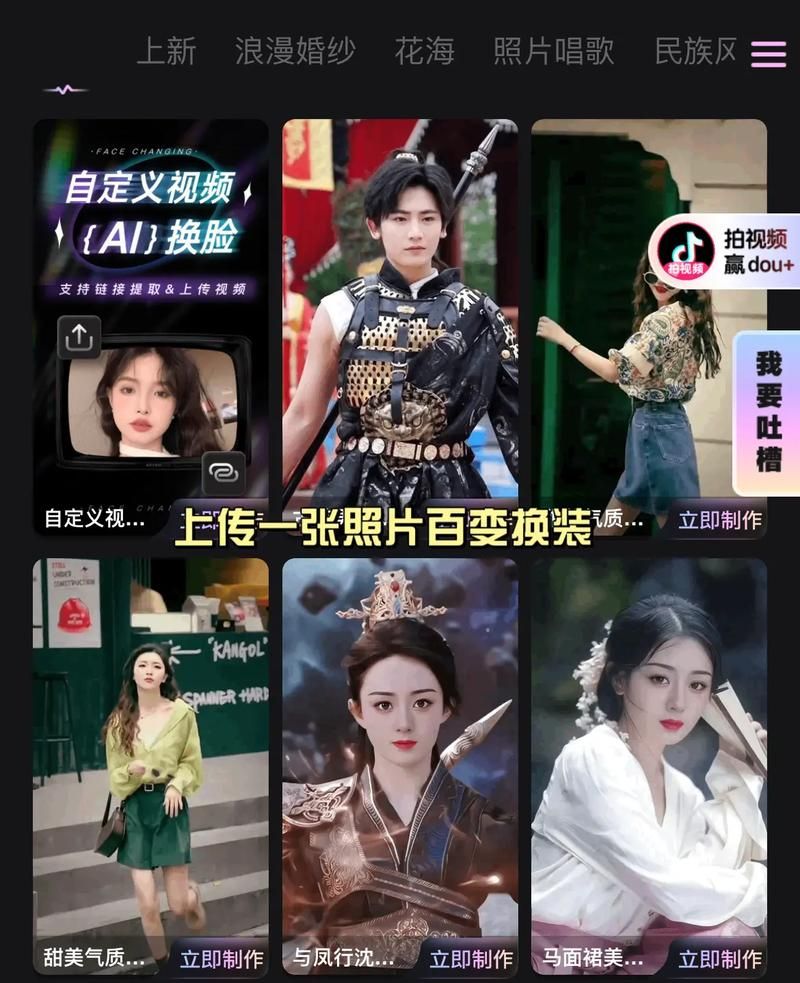Tap 立即制作 on the 与凤行 card
This screenshot has width=800, height=983.
click(470, 958)
